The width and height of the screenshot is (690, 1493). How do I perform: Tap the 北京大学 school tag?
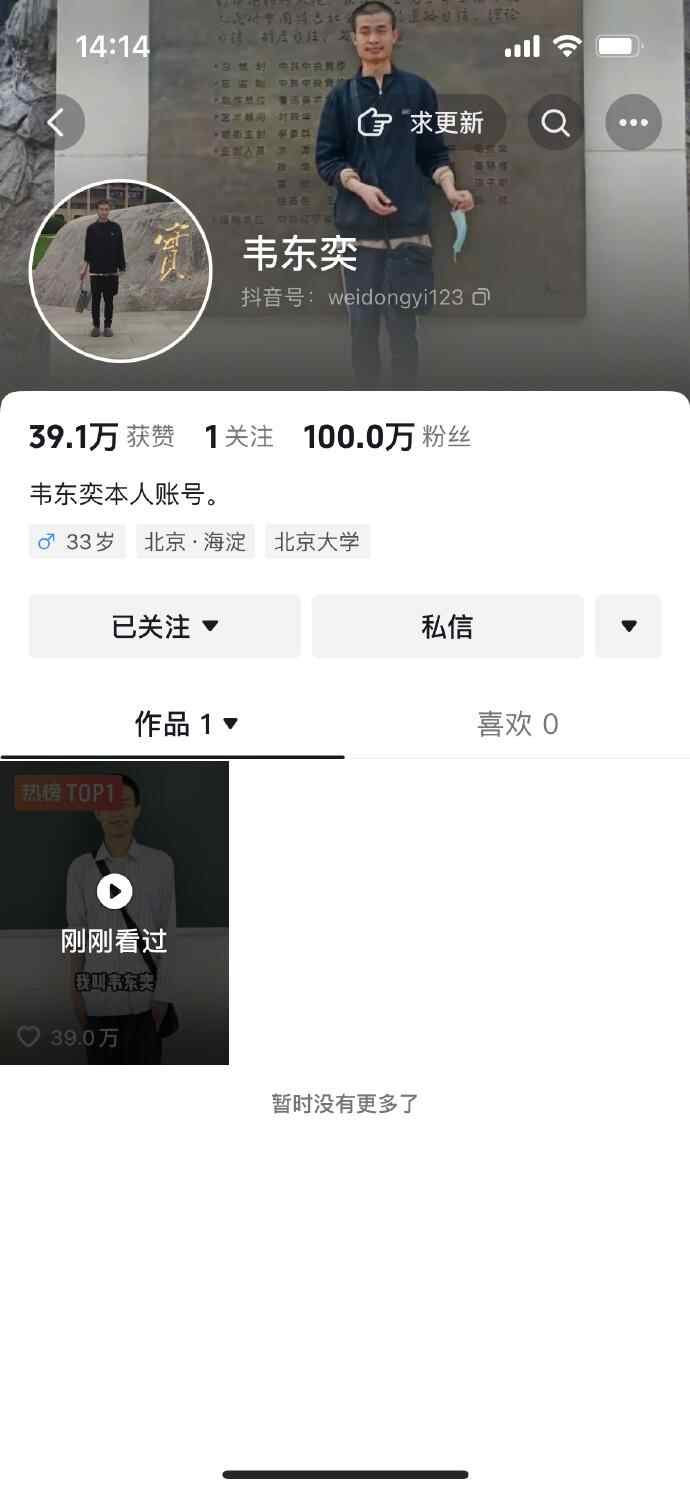317,542
